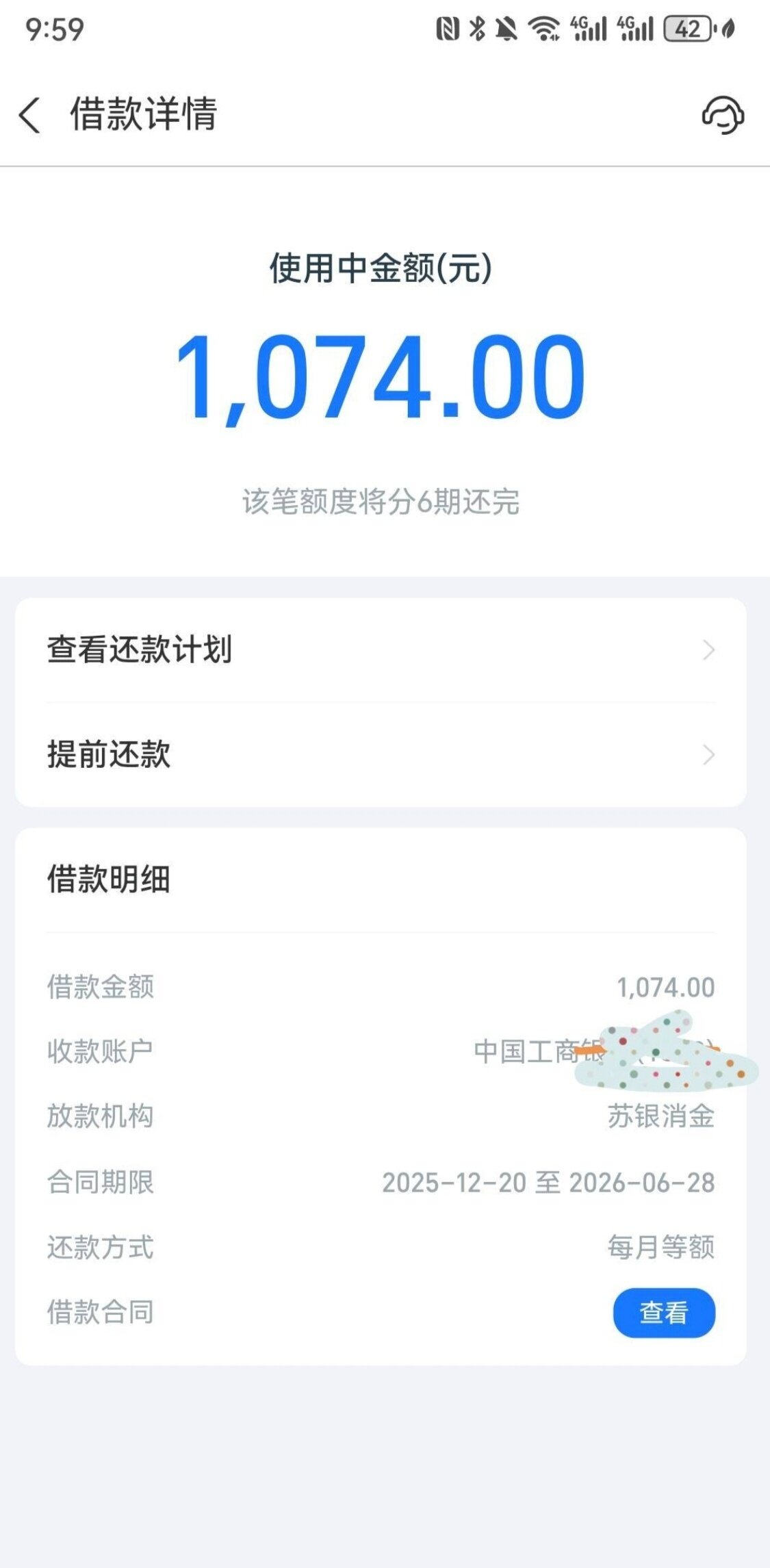Open 查看还款计划
770x1568 pixels.
(x=381, y=650)
